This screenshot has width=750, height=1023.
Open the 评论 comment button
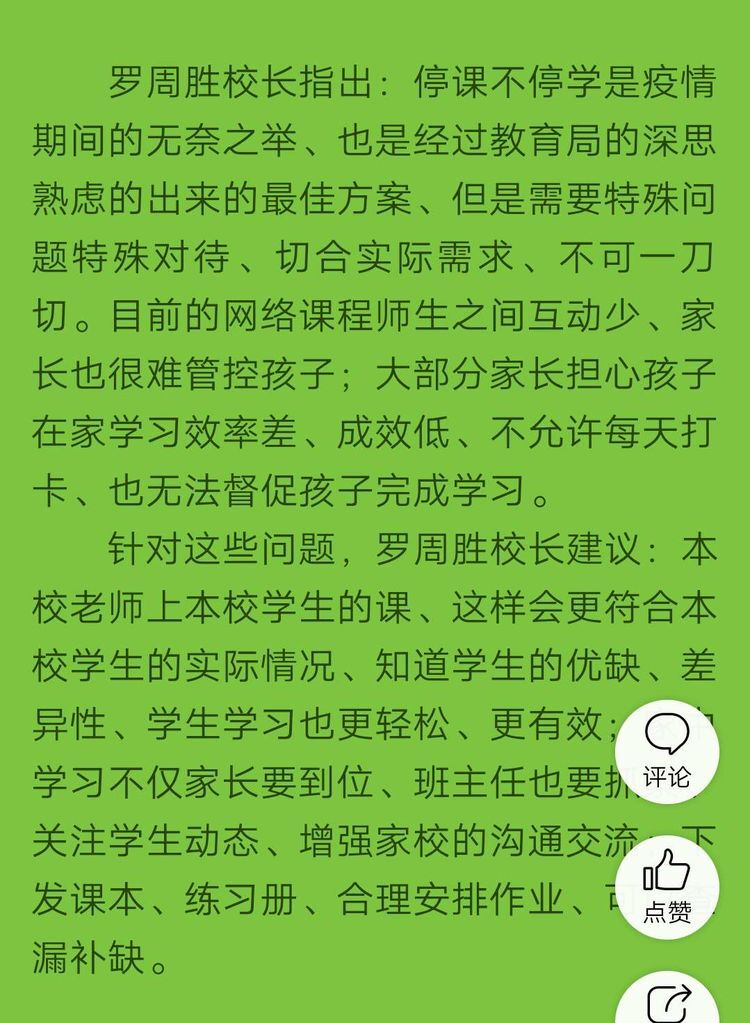tap(666, 751)
